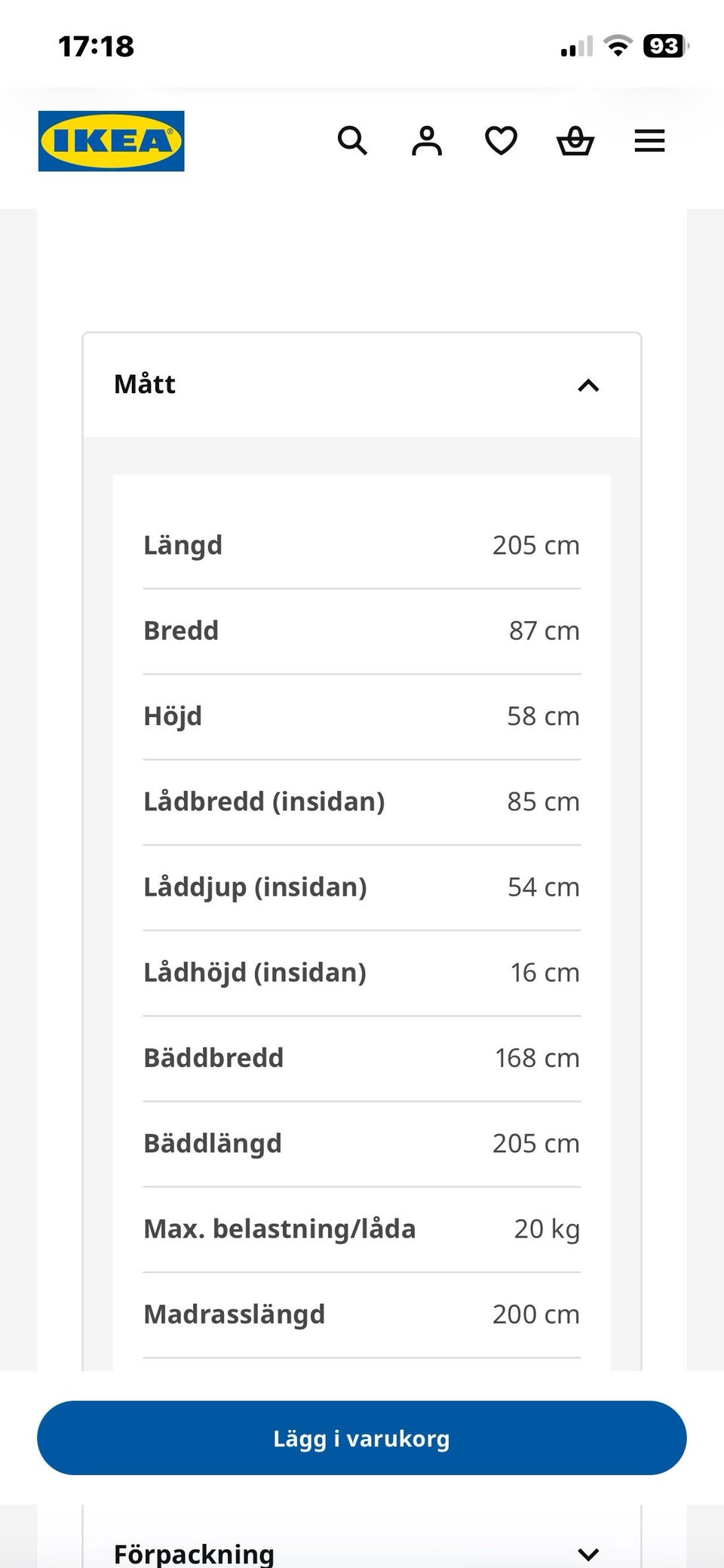The image size is (724, 1568).
Task: Open the user account icon
Action: tap(426, 140)
